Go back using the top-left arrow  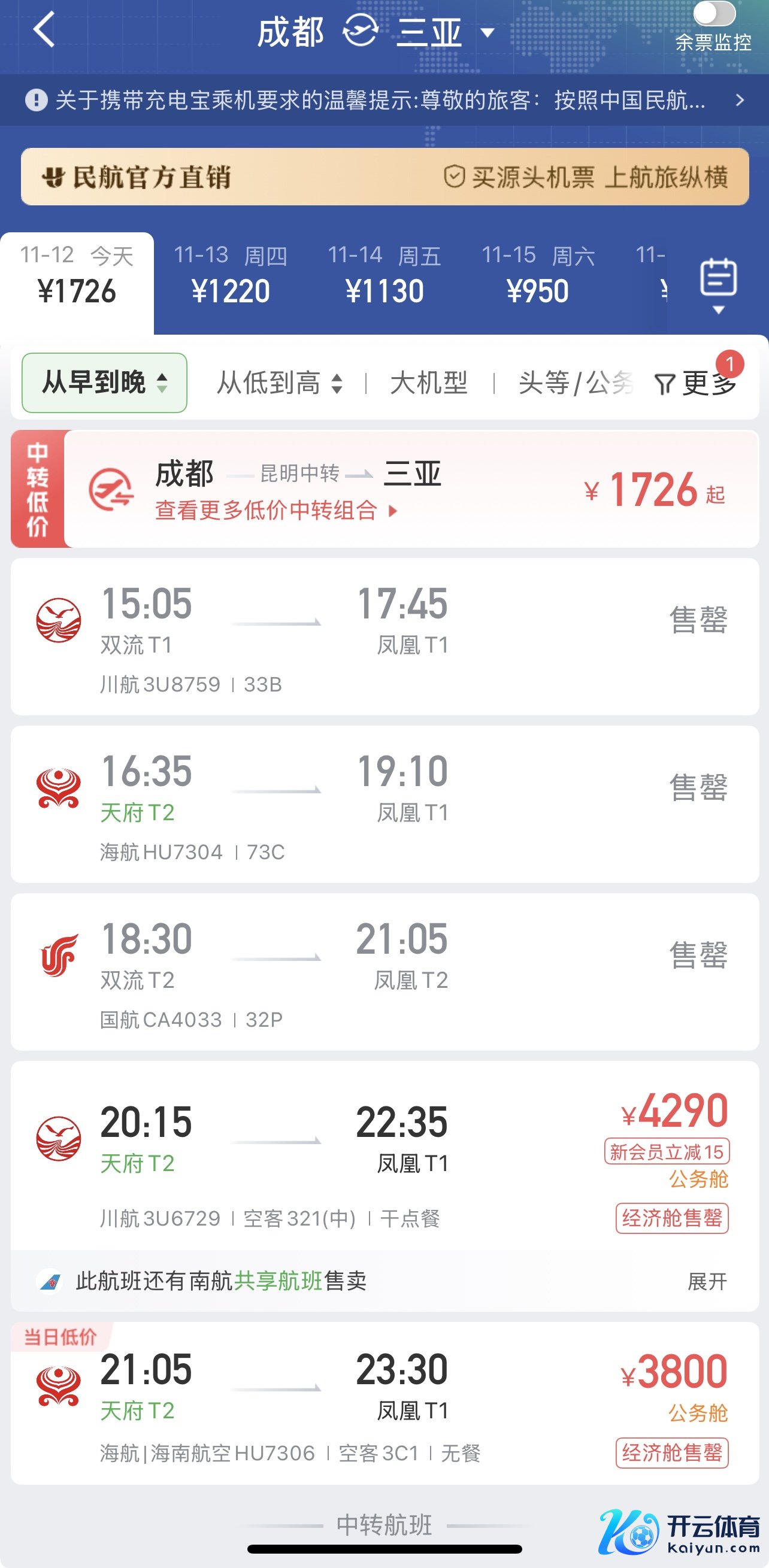44,29
